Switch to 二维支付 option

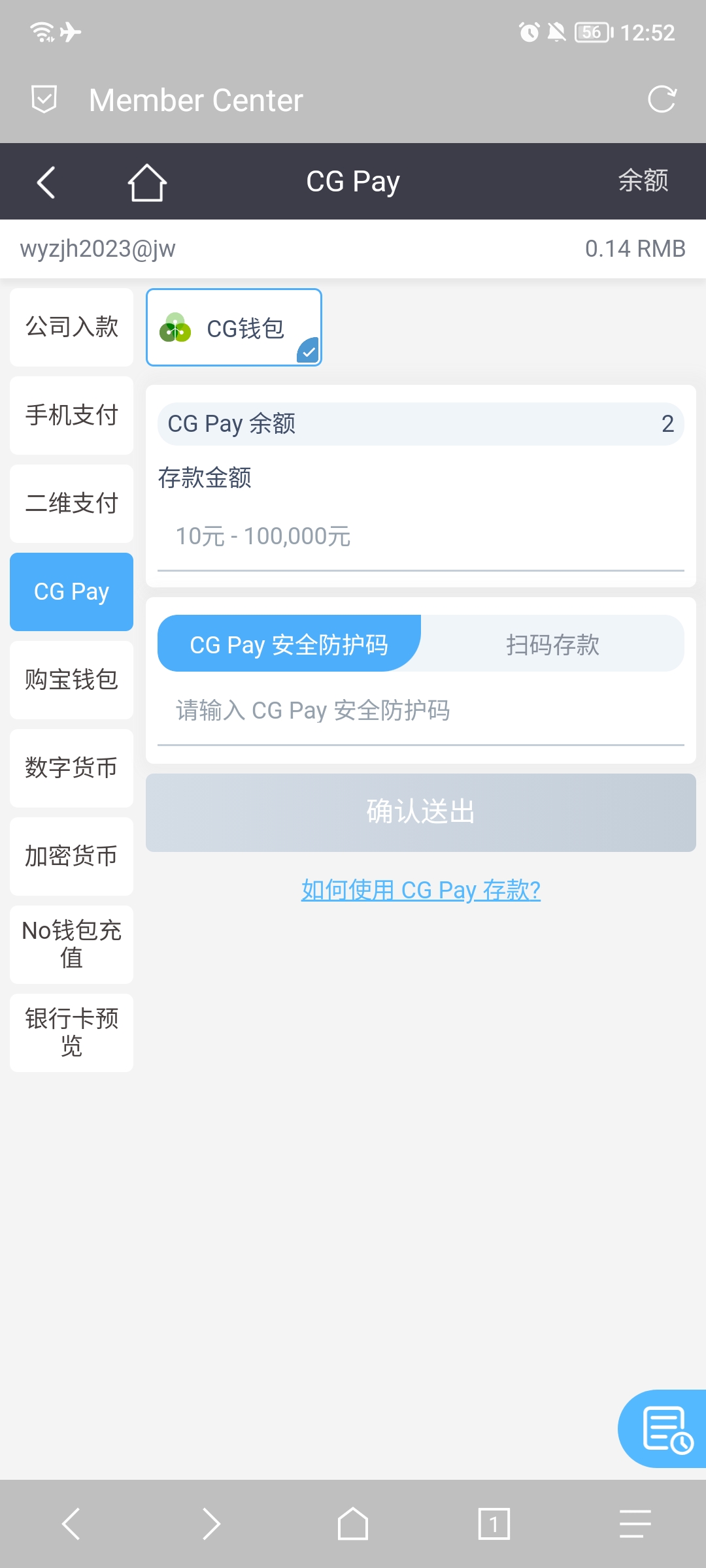[x=71, y=503]
